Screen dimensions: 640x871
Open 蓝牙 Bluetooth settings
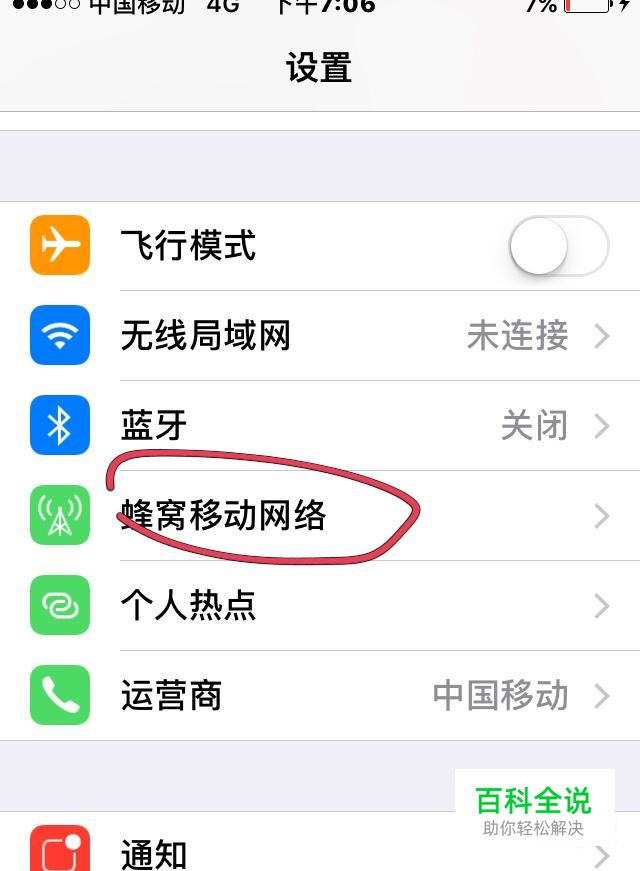(x=320, y=426)
